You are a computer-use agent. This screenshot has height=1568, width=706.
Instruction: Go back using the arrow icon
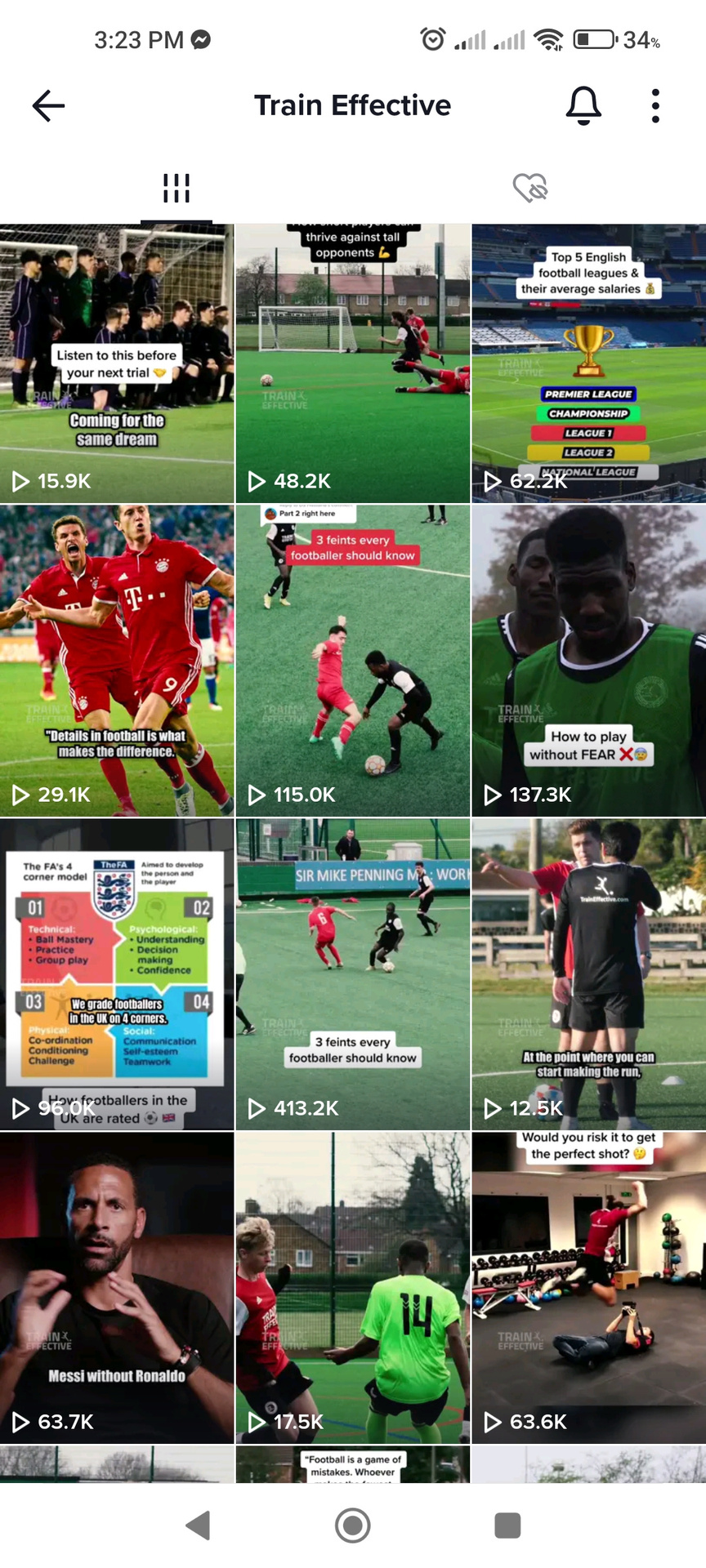pos(48,106)
